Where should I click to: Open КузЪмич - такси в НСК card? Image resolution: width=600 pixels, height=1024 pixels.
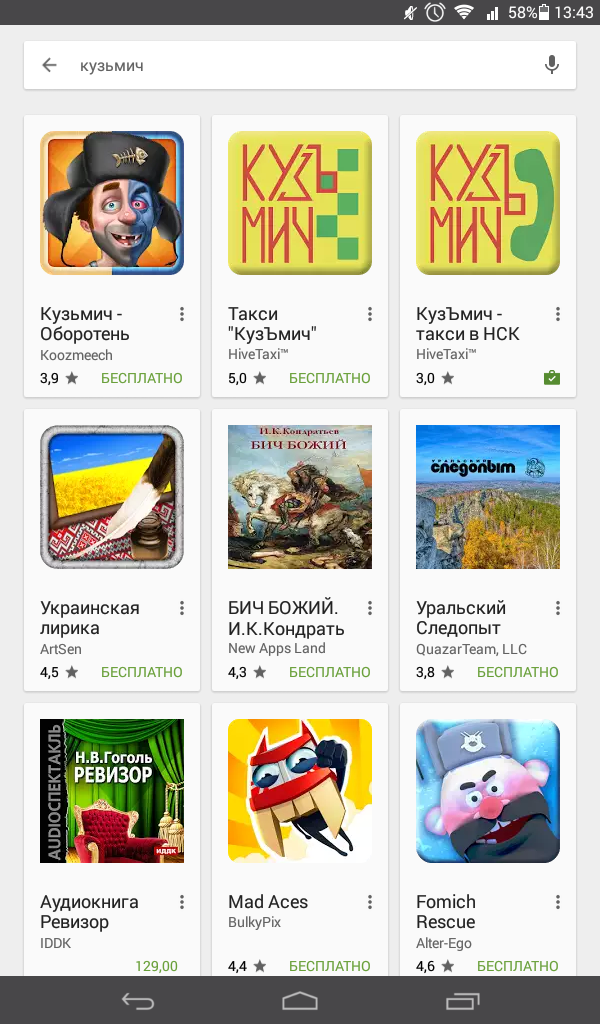(487, 205)
